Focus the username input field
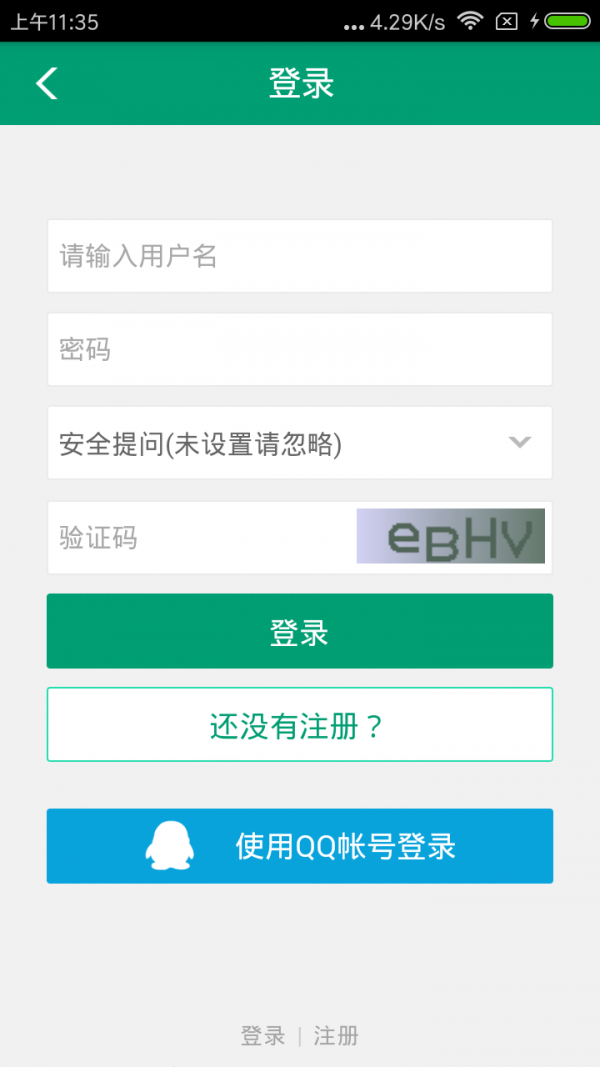Image resolution: width=600 pixels, height=1067 pixels. tap(299, 256)
